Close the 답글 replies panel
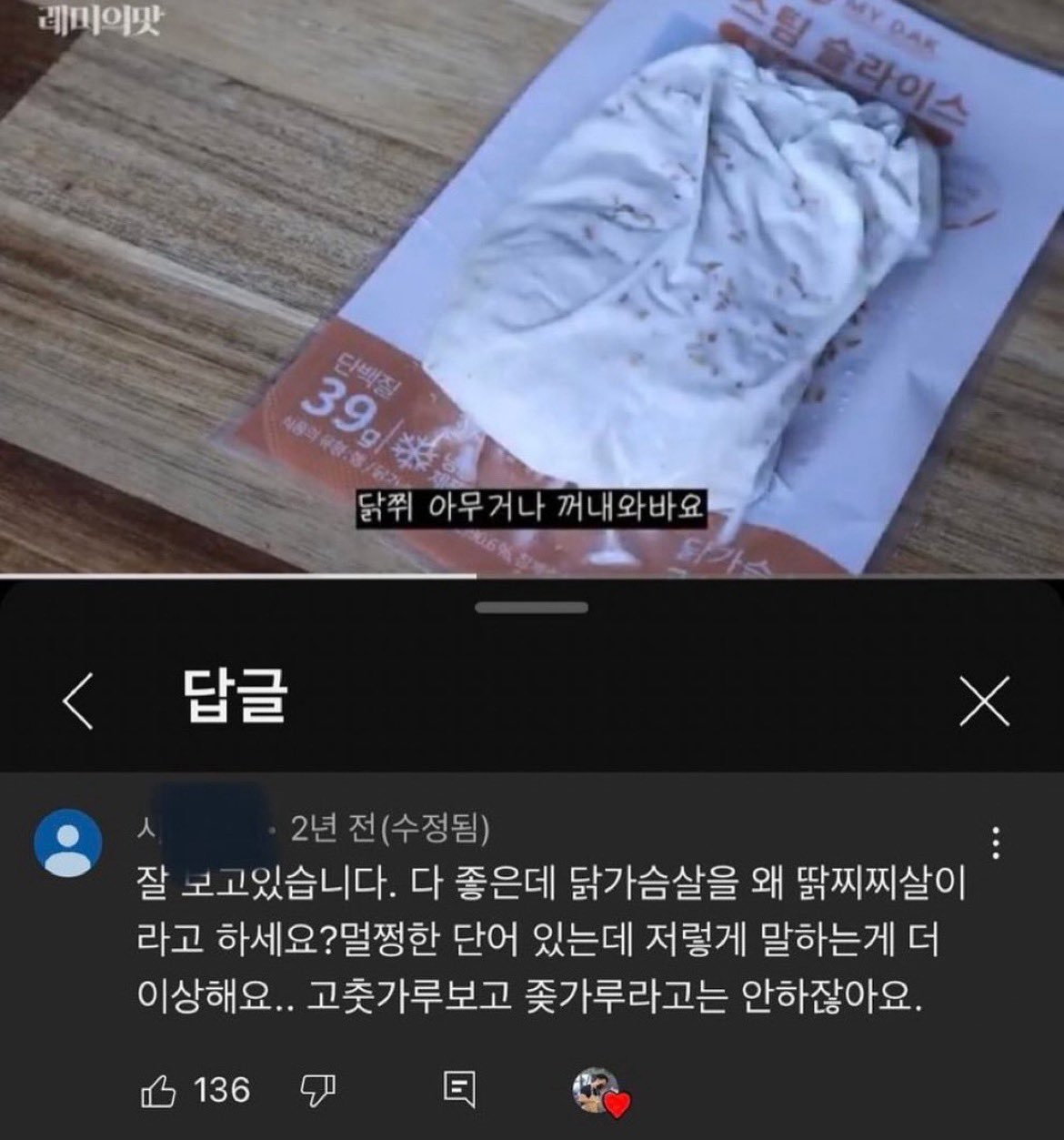 click(x=985, y=701)
